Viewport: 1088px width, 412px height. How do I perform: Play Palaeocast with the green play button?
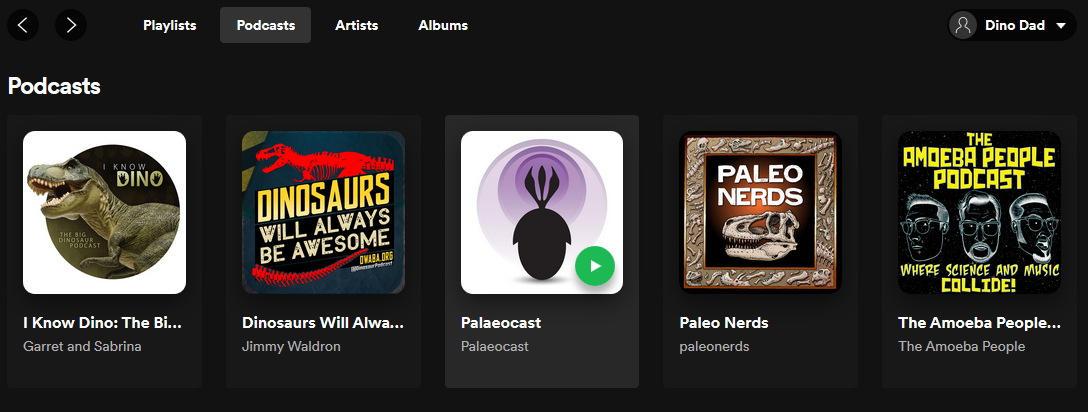tap(595, 266)
